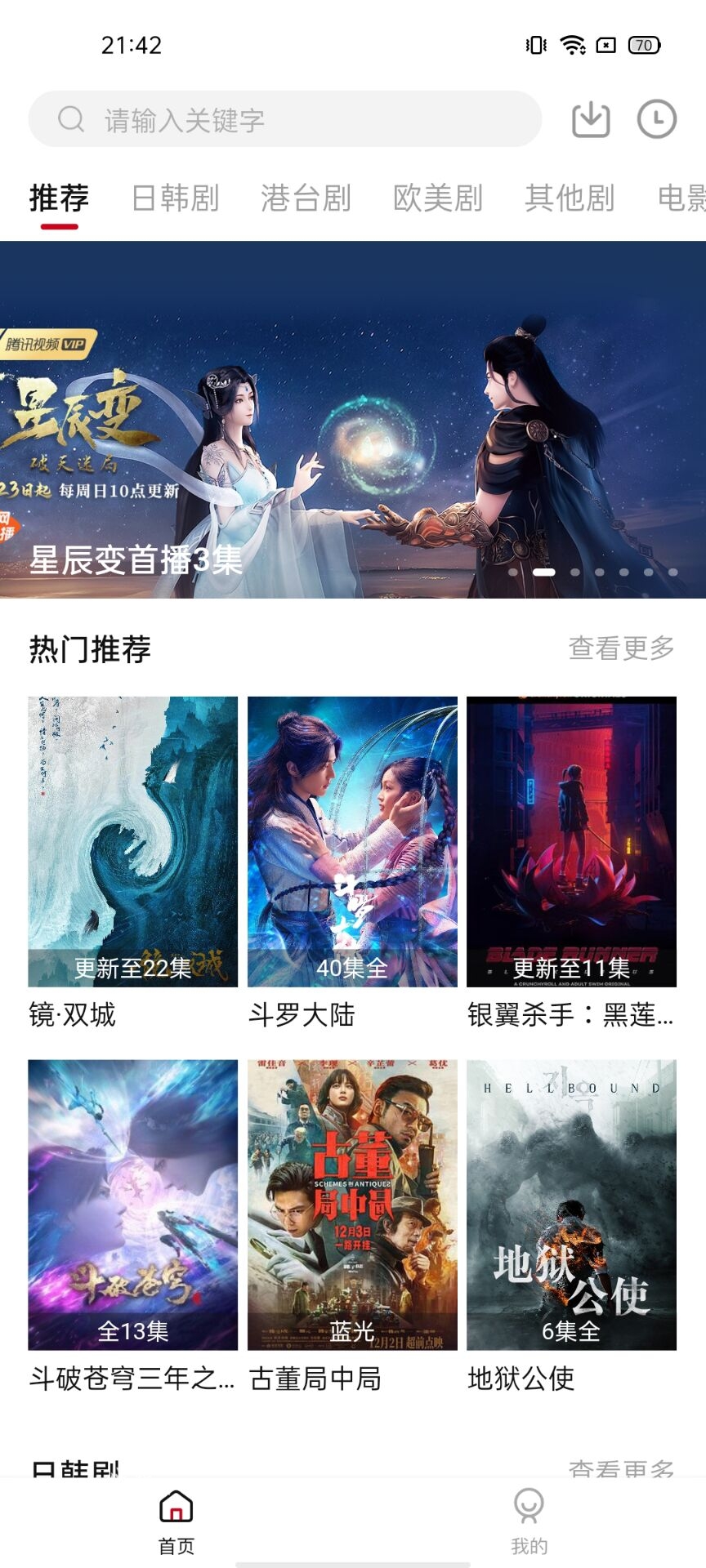Image resolution: width=706 pixels, height=1568 pixels.
Task: Select the 首页 bottom tab
Action: [x=176, y=1521]
